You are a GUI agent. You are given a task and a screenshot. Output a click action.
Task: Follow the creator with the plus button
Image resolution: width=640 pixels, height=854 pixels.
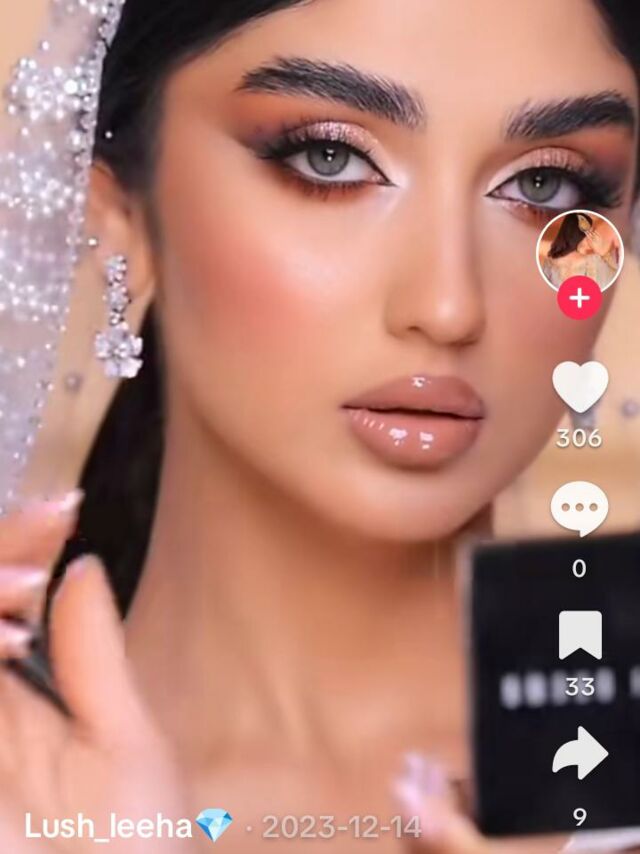[580, 298]
